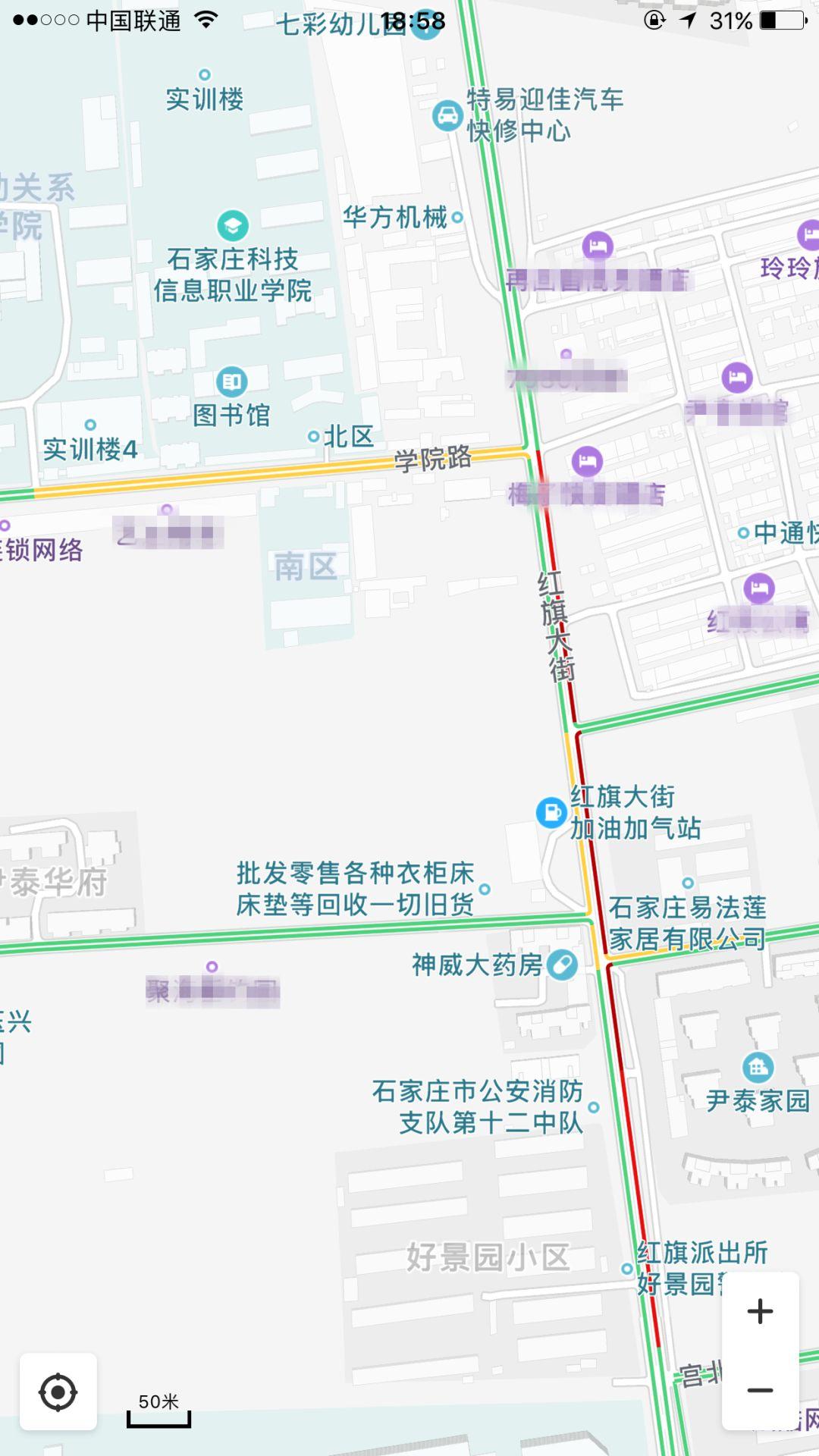This screenshot has width=819, height=1456.
Task: Open the 石家庄市公安消防支队第十二中队 marker
Action: [594, 1107]
